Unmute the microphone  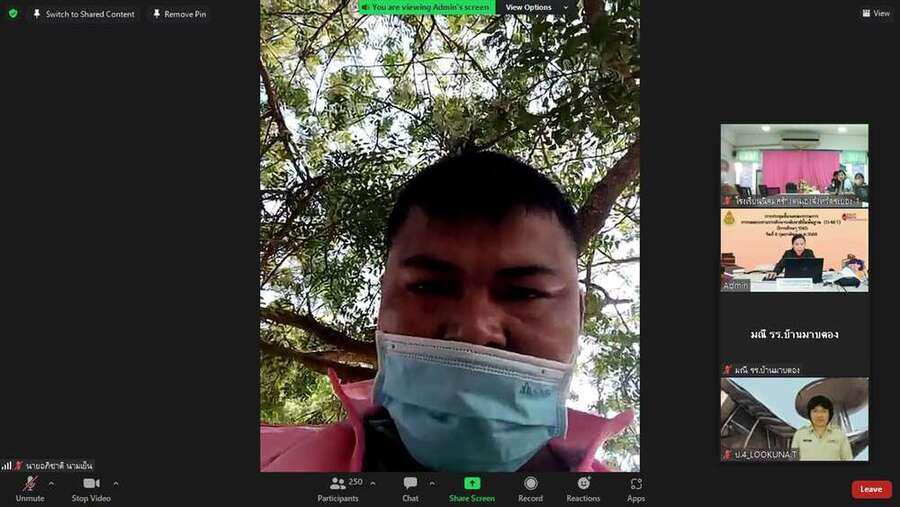(30, 488)
